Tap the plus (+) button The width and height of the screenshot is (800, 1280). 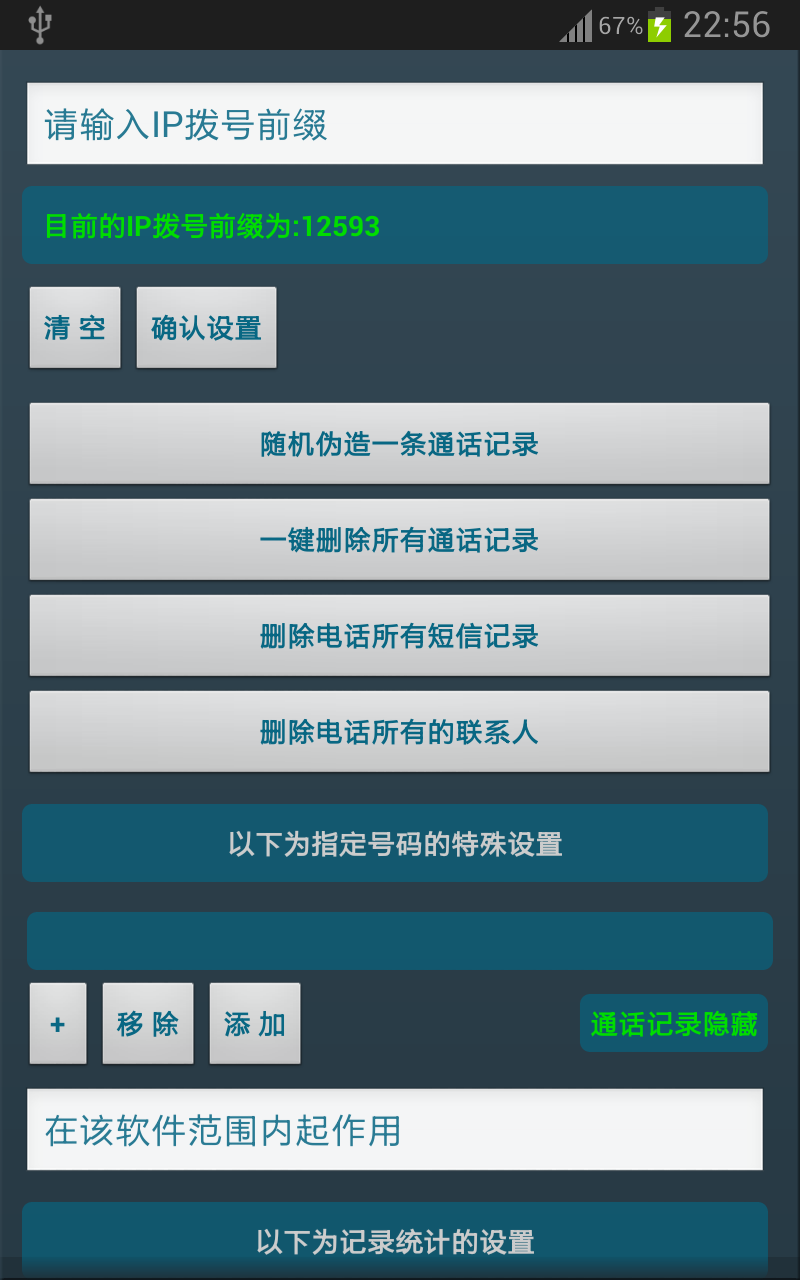pos(58,1024)
